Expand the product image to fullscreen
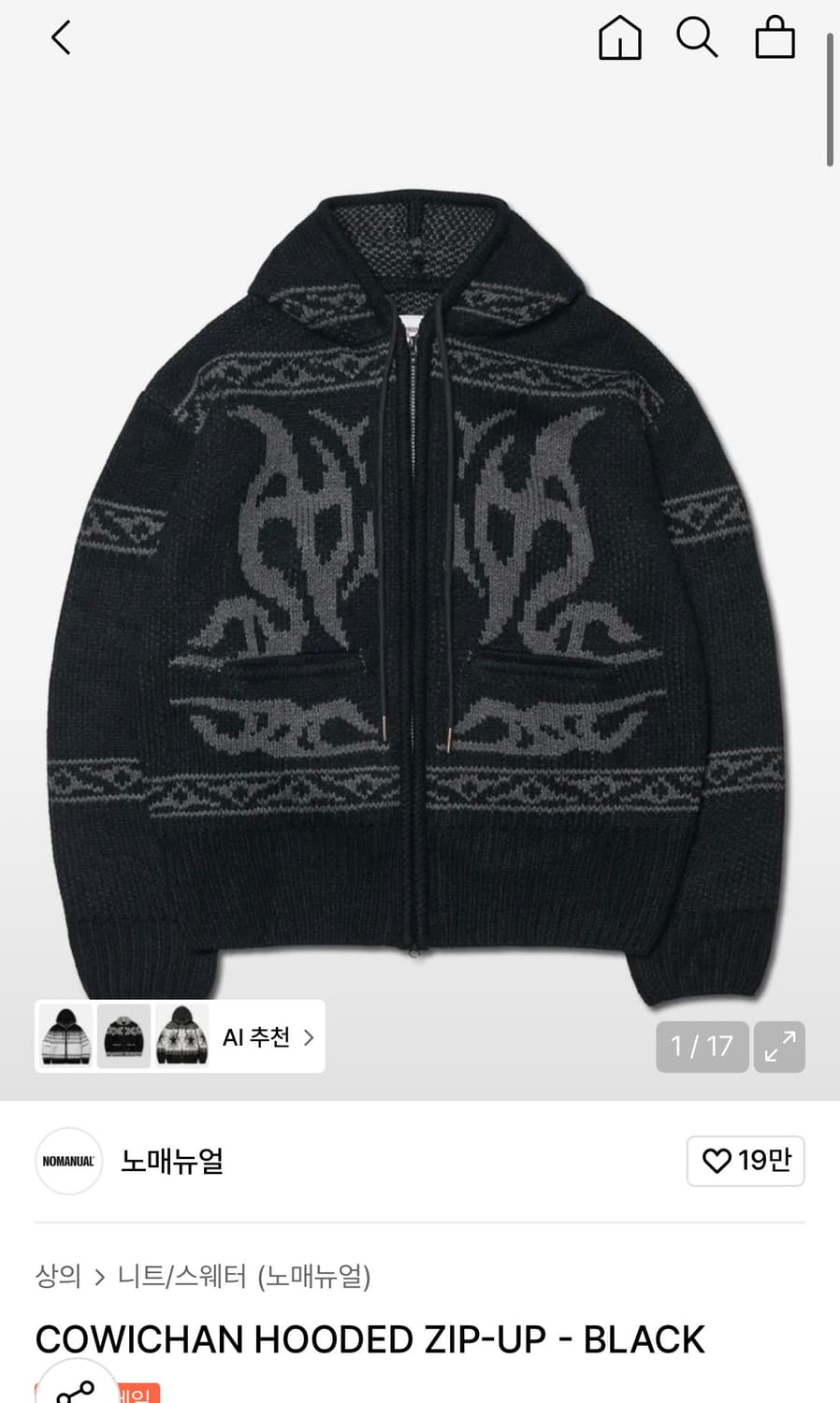Viewport: 840px width, 1403px height. [779, 1047]
